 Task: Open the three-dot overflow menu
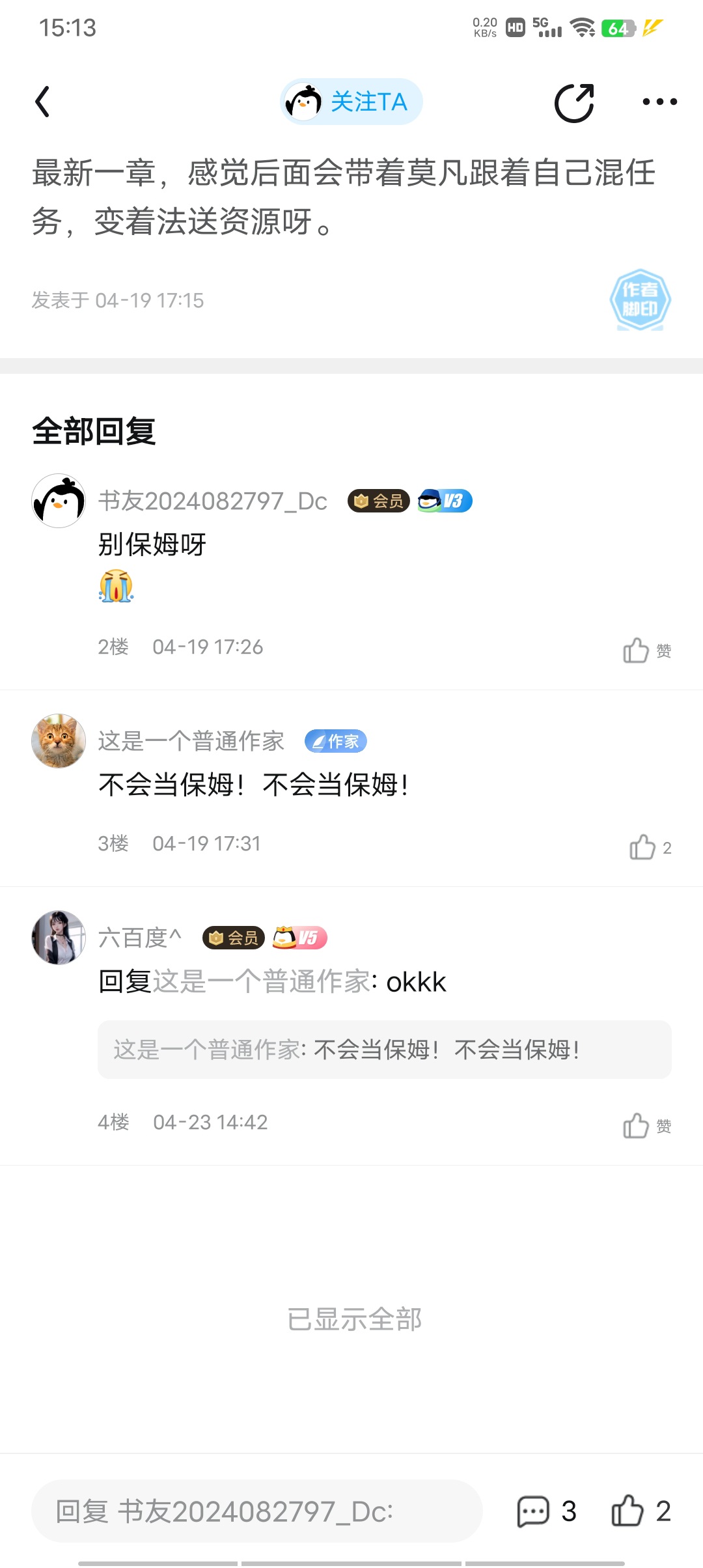pyautogui.click(x=659, y=102)
